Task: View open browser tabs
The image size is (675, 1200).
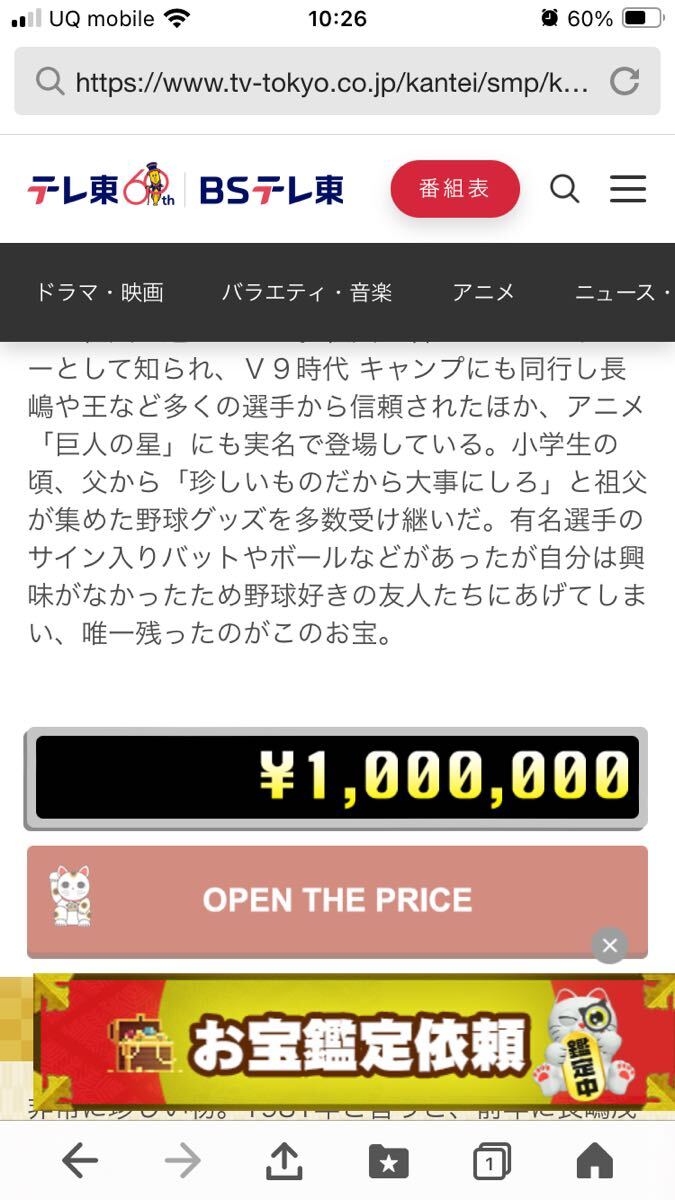Action: (x=491, y=1161)
